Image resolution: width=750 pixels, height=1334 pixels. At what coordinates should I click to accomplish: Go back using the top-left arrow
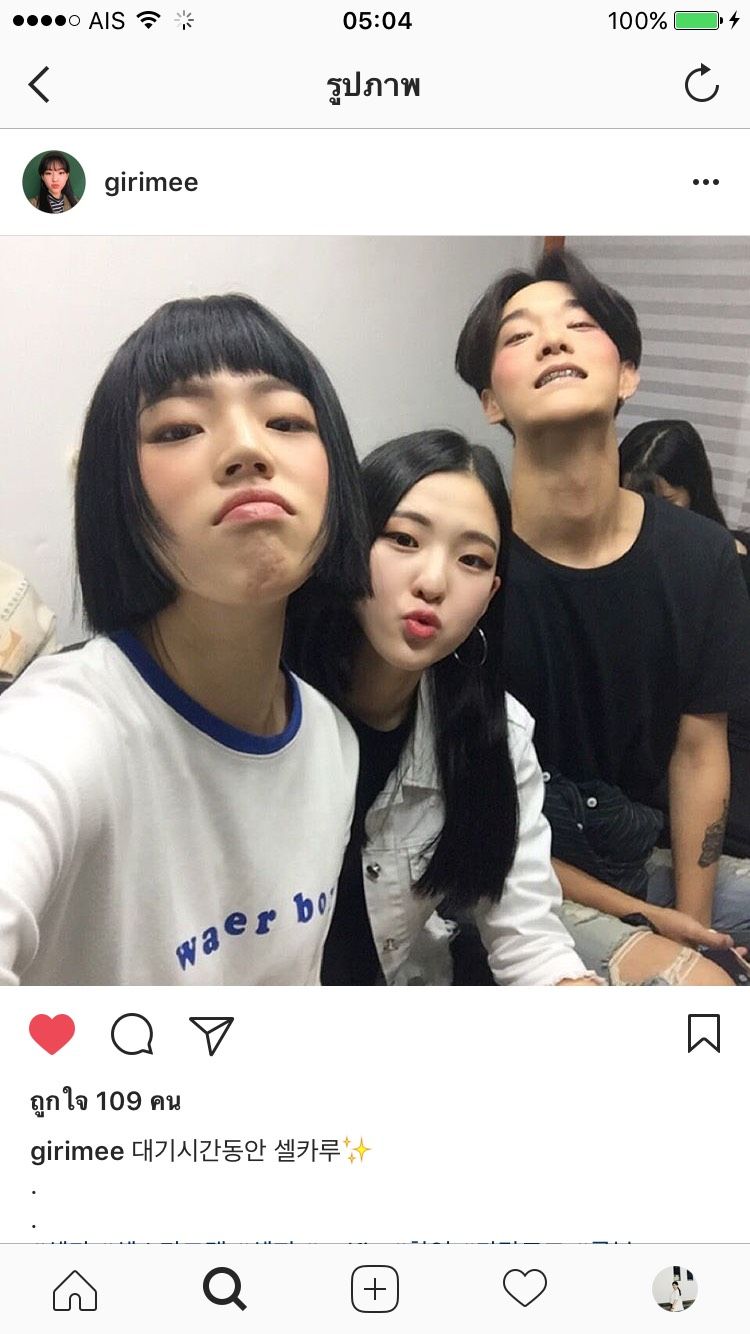click(x=40, y=85)
